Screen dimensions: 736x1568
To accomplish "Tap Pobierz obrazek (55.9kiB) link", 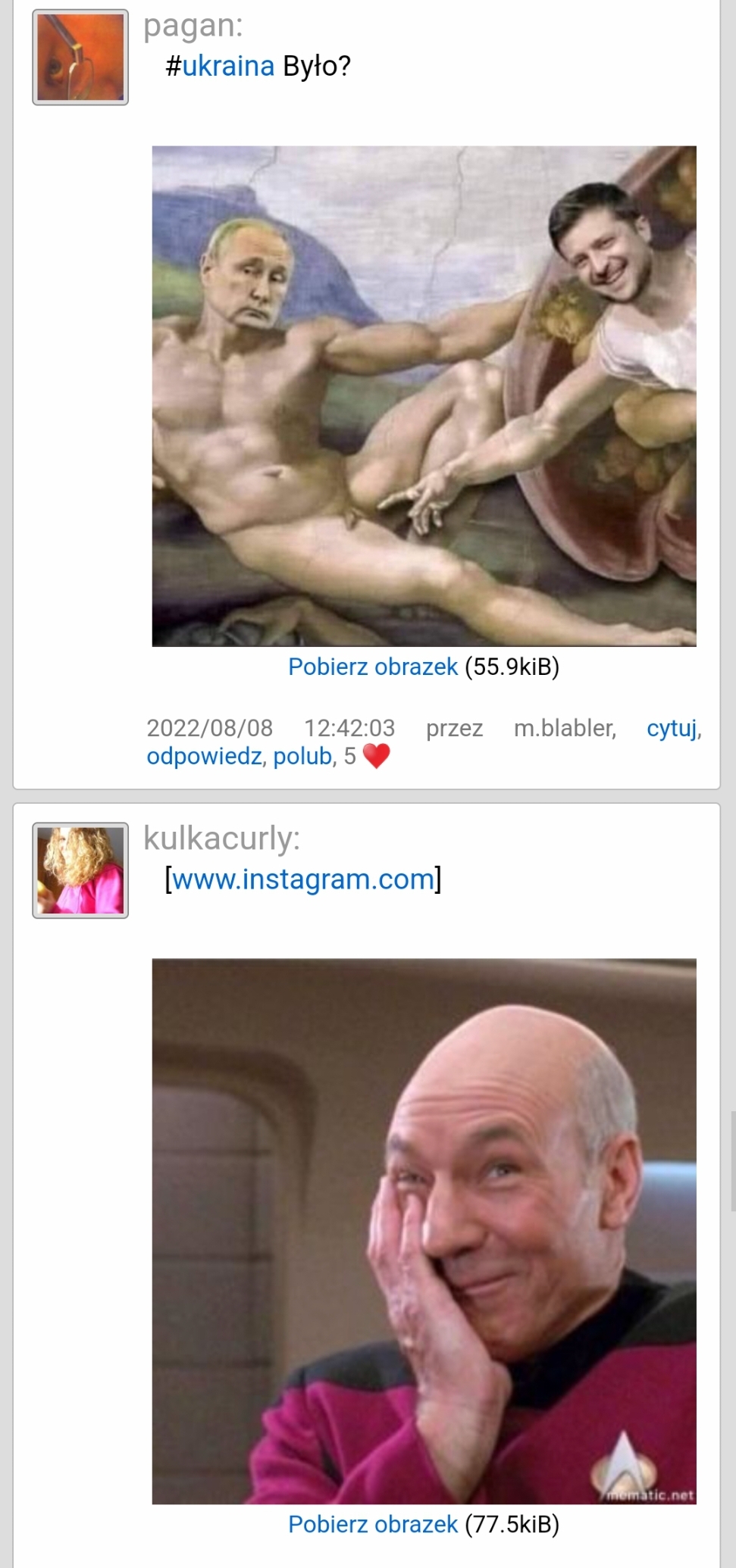I will [373, 667].
